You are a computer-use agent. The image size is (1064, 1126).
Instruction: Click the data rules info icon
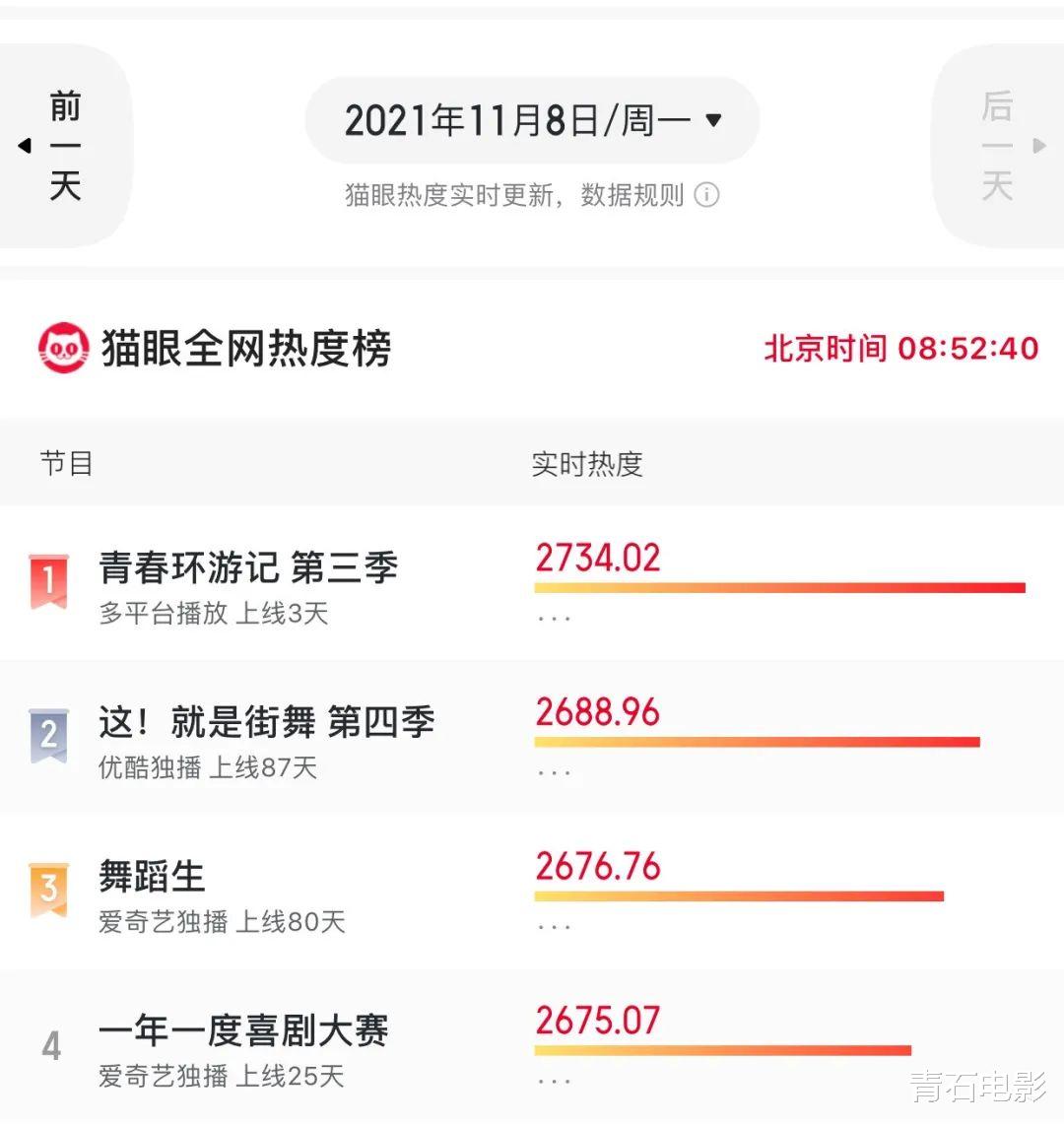tap(705, 196)
